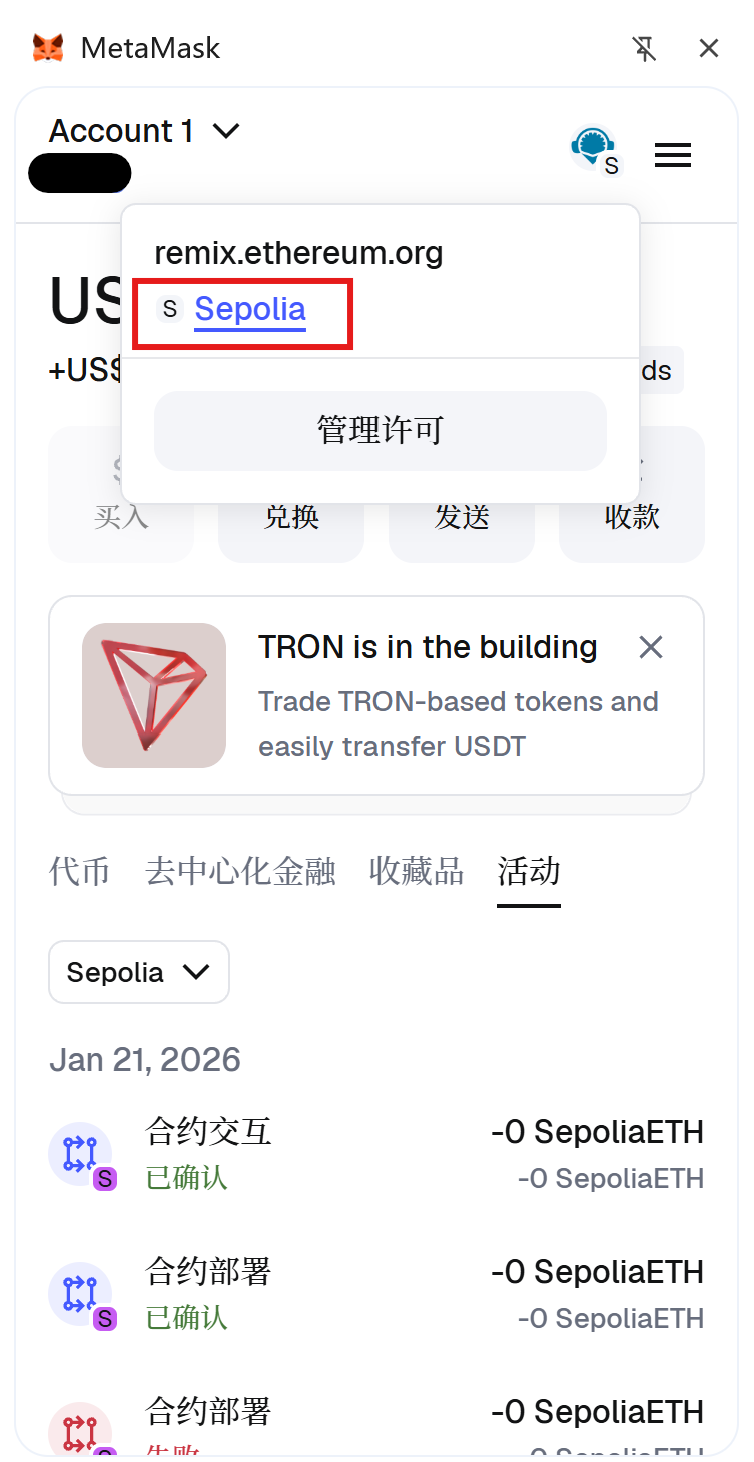Switch to the 去中心化金融 tab
The width and height of the screenshot is (754, 1462).
240,871
